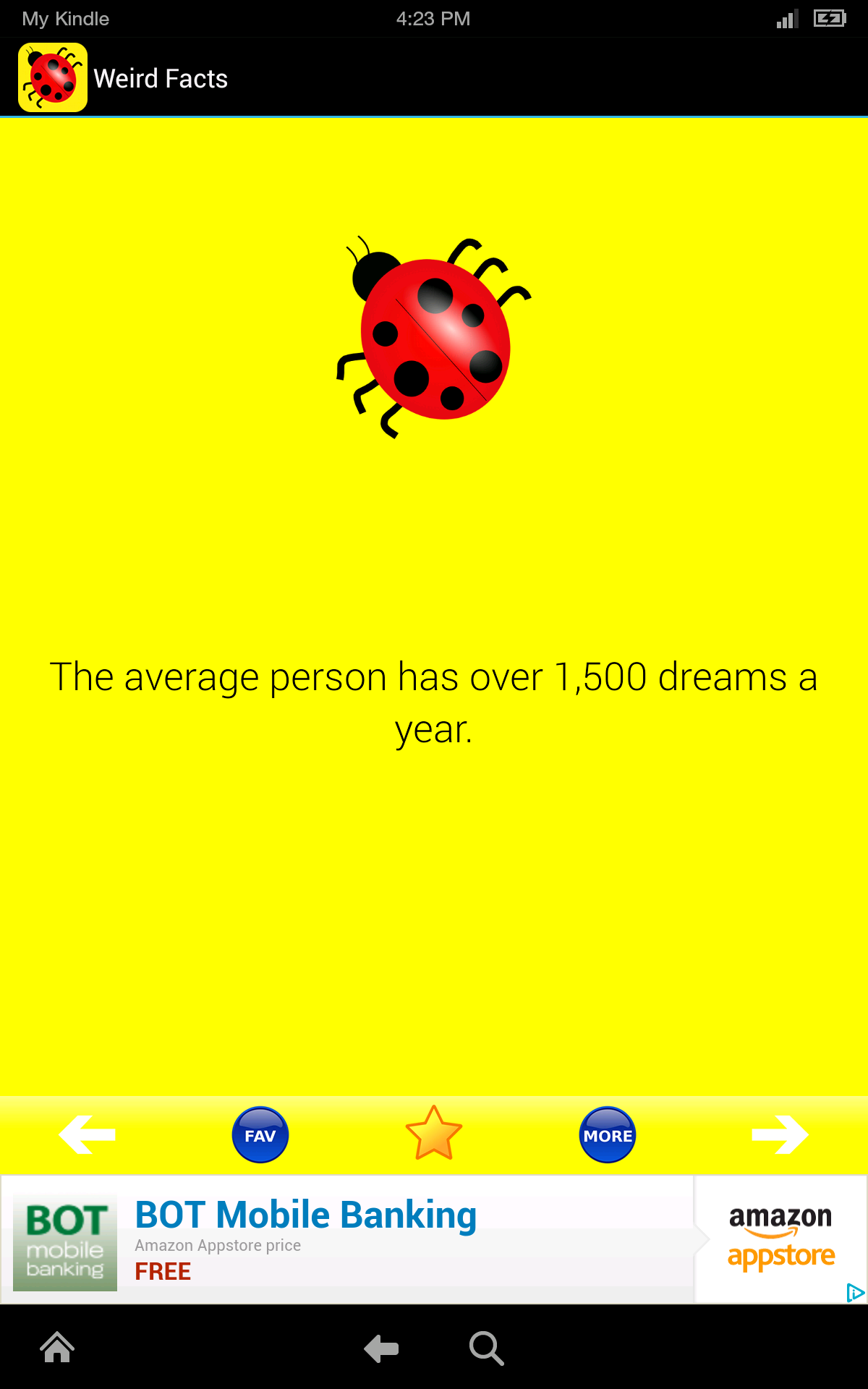Image resolution: width=868 pixels, height=1389 pixels.
Task: Go to the next fact with right arrow
Action: coord(780,1134)
